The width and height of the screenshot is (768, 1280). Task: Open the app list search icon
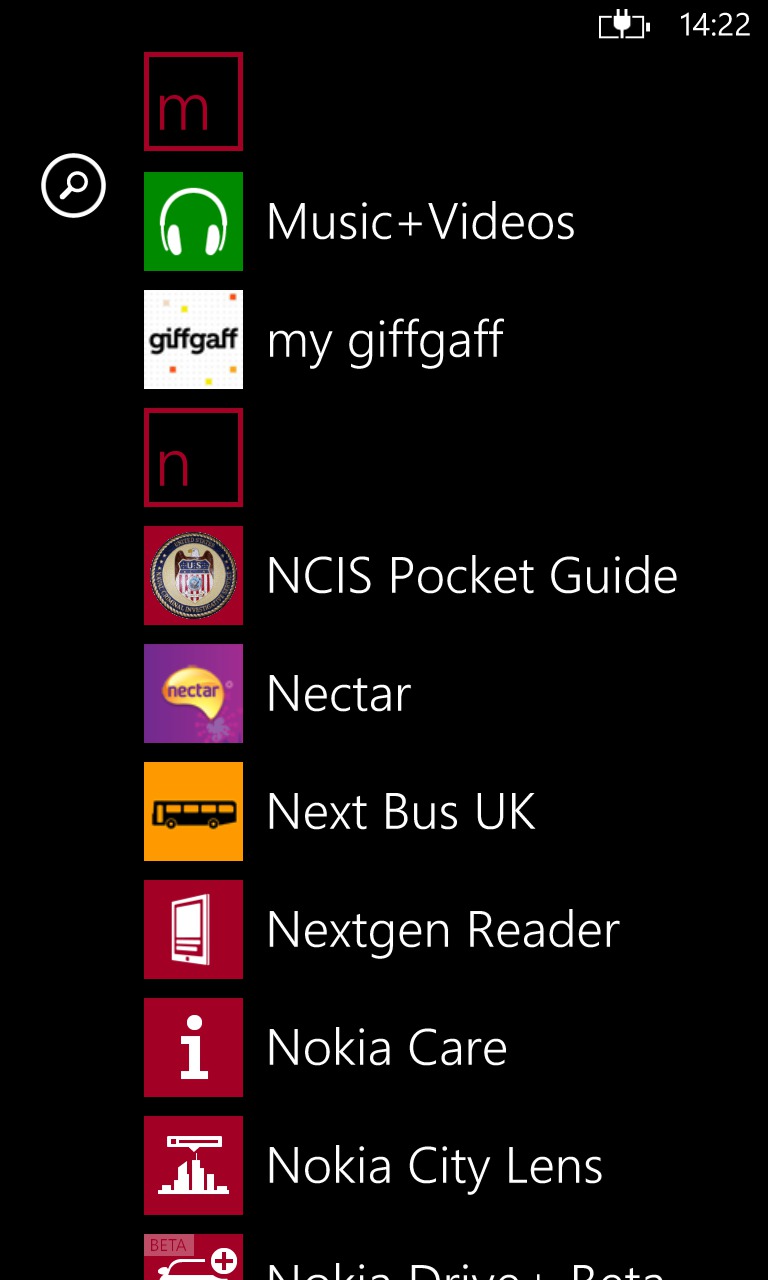(x=73, y=185)
